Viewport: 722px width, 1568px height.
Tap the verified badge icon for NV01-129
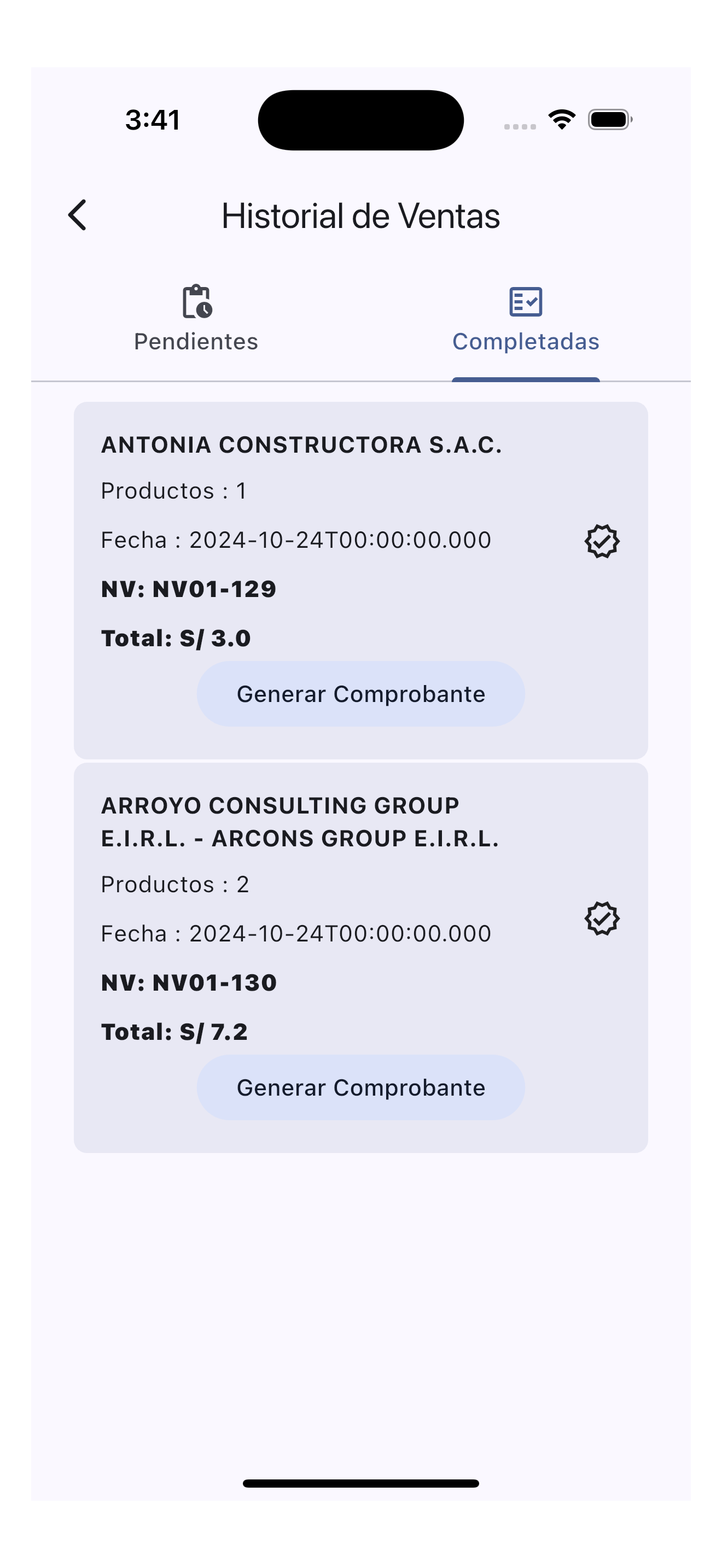pyautogui.click(x=602, y=541)
